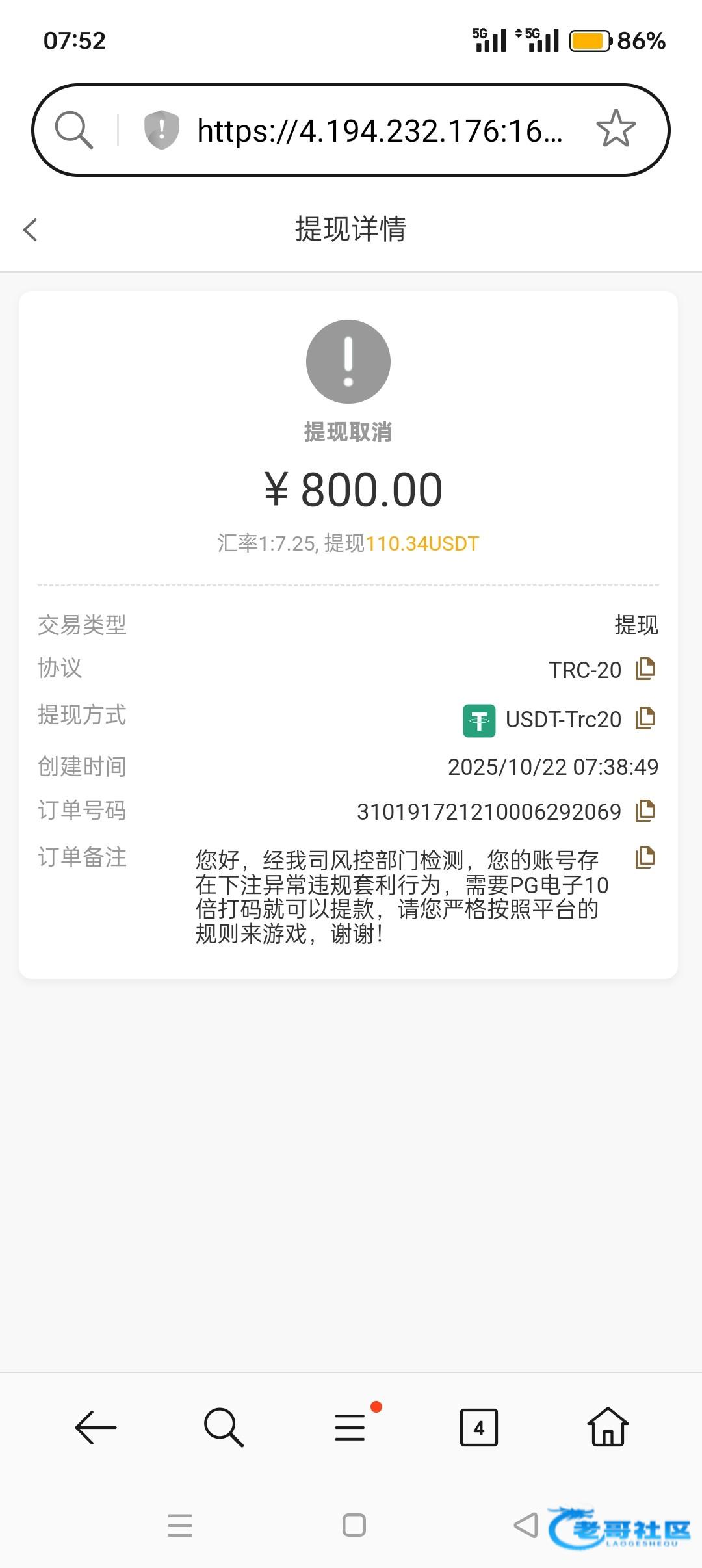Tap the system home square button
Screen dimensions: 702x1568
[x=354, y=1525]
